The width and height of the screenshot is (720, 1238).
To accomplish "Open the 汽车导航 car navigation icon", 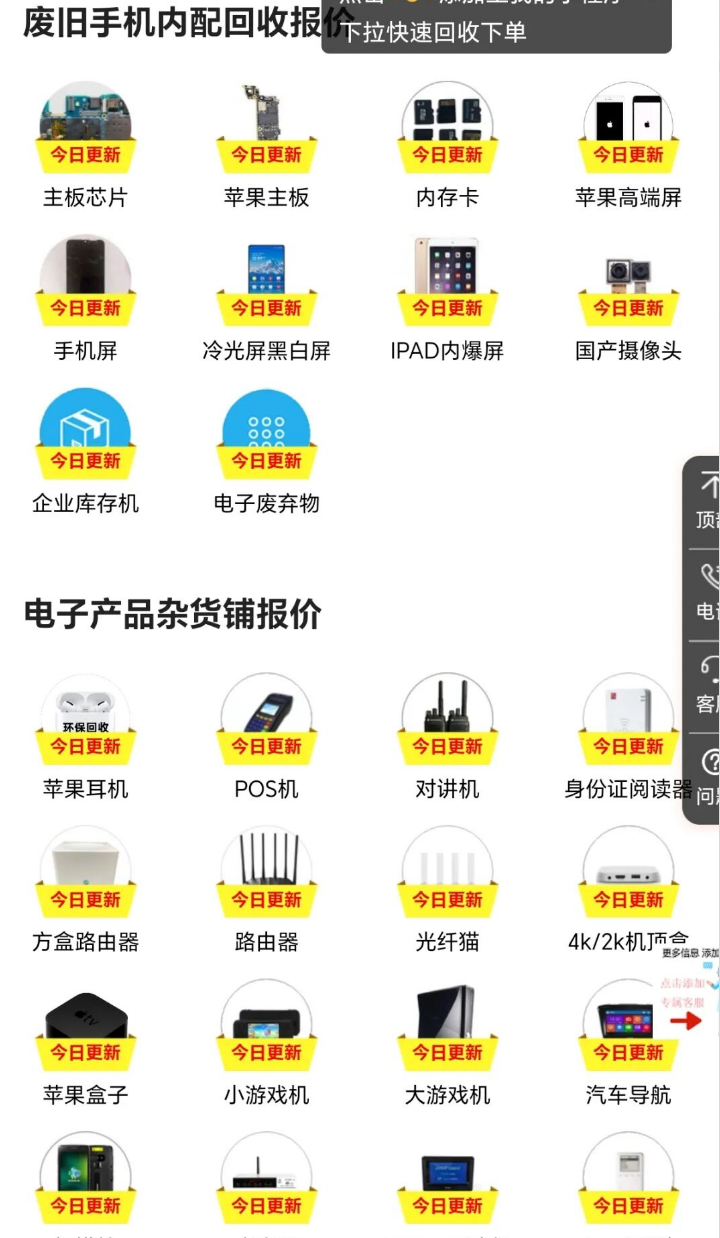I will pos(627,1018).
